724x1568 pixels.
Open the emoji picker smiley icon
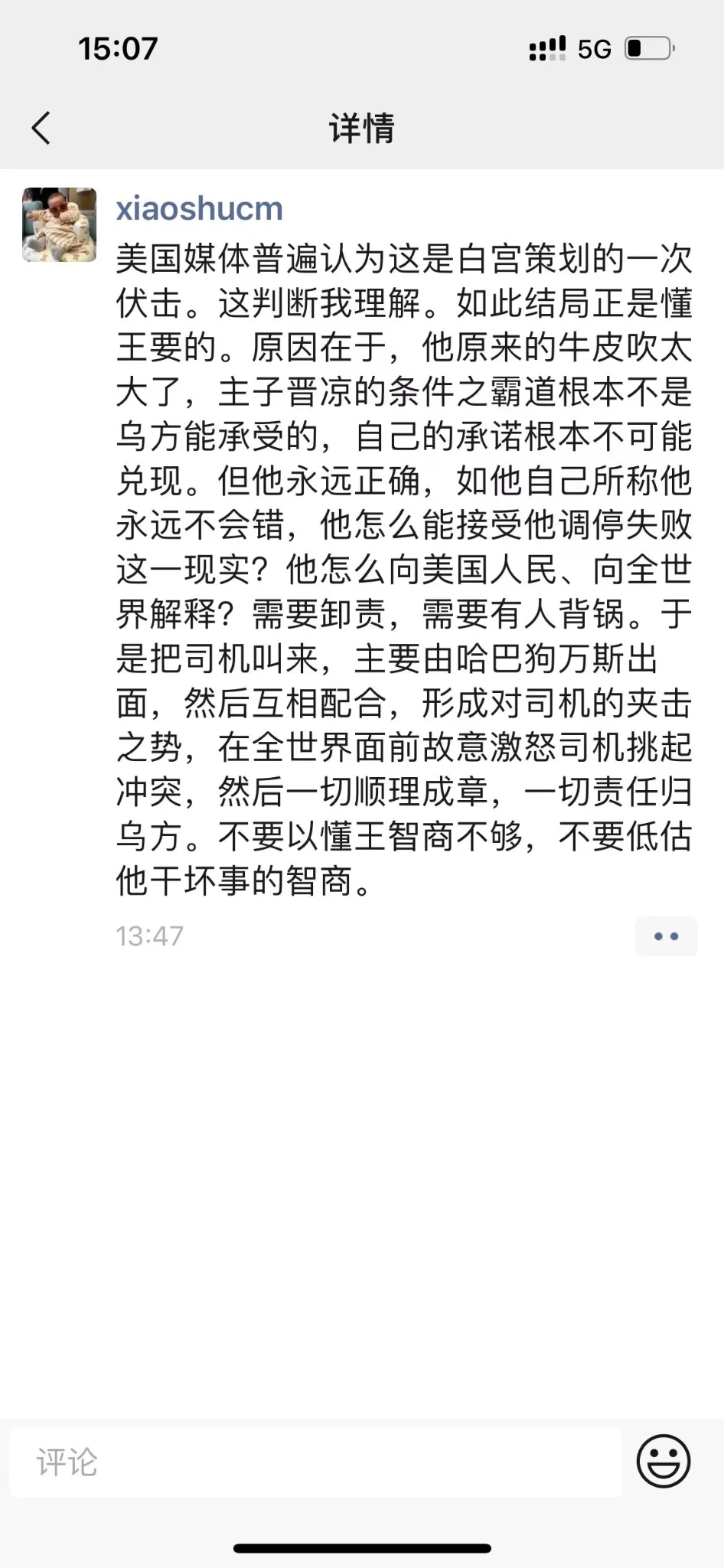click(664, 1461)
